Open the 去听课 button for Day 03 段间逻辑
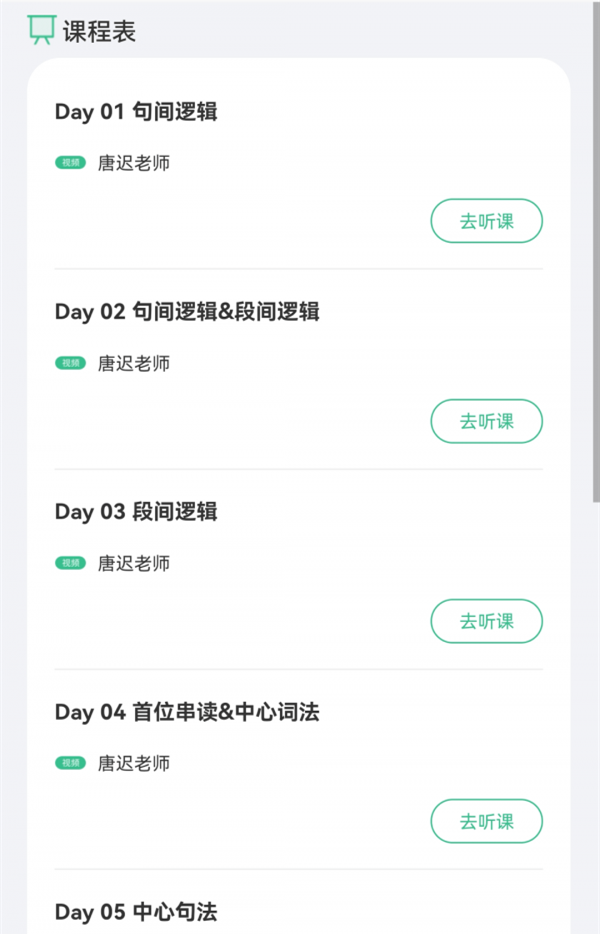 pos(486,621)
